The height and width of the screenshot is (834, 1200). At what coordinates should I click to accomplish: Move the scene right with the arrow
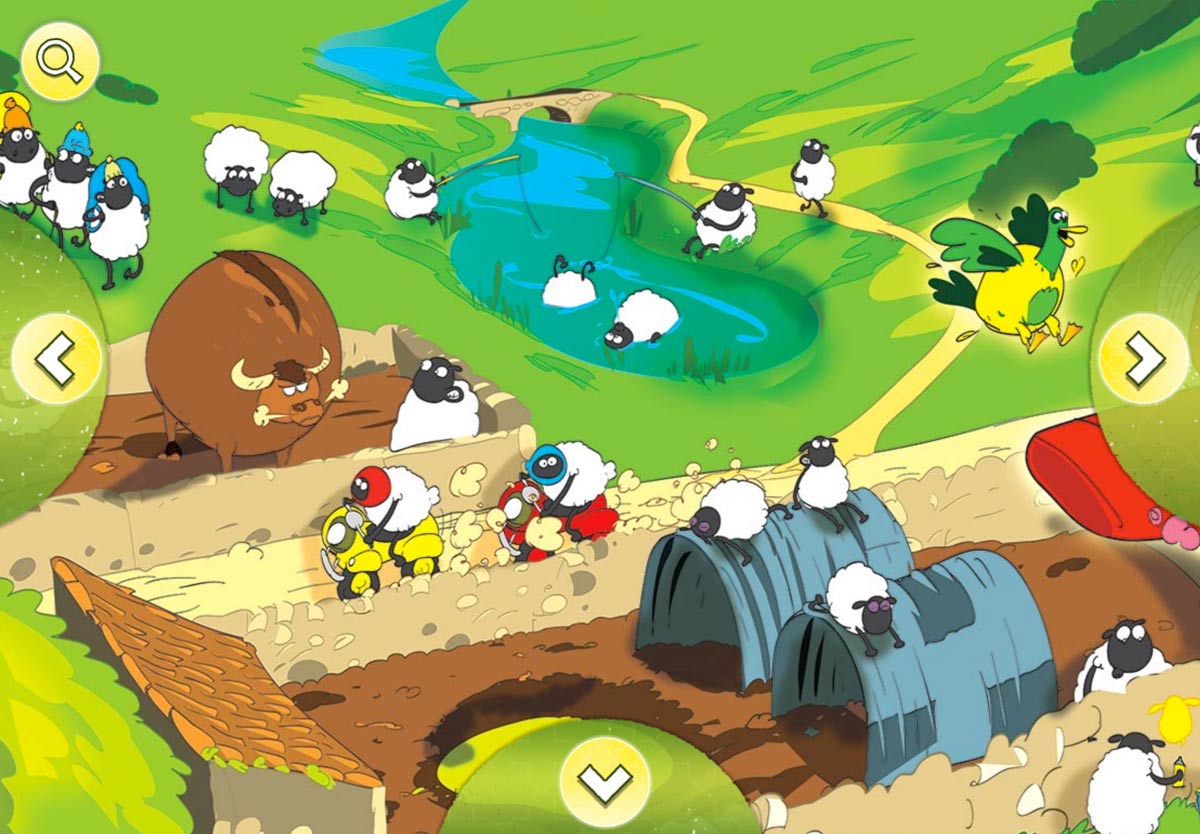1144,358
